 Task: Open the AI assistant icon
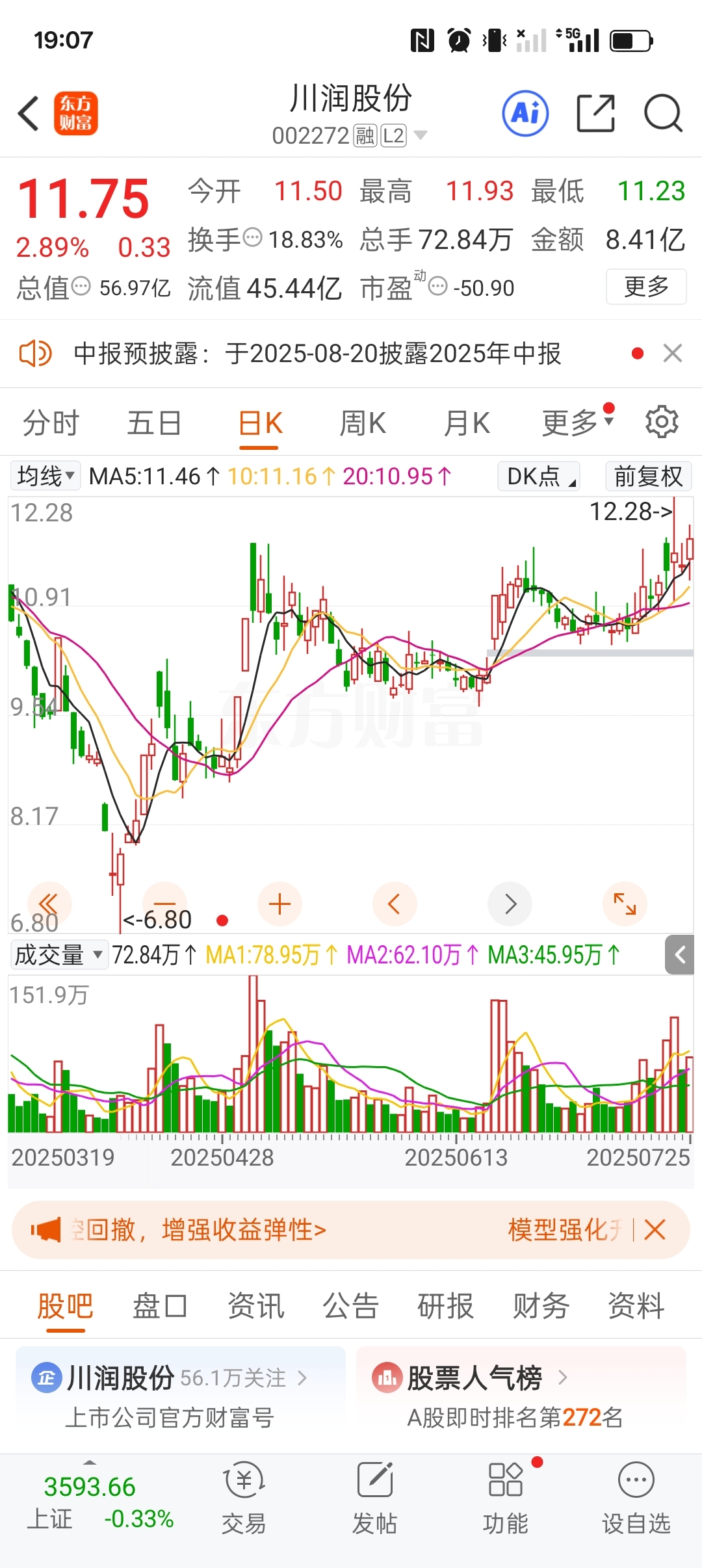(525, 113)
